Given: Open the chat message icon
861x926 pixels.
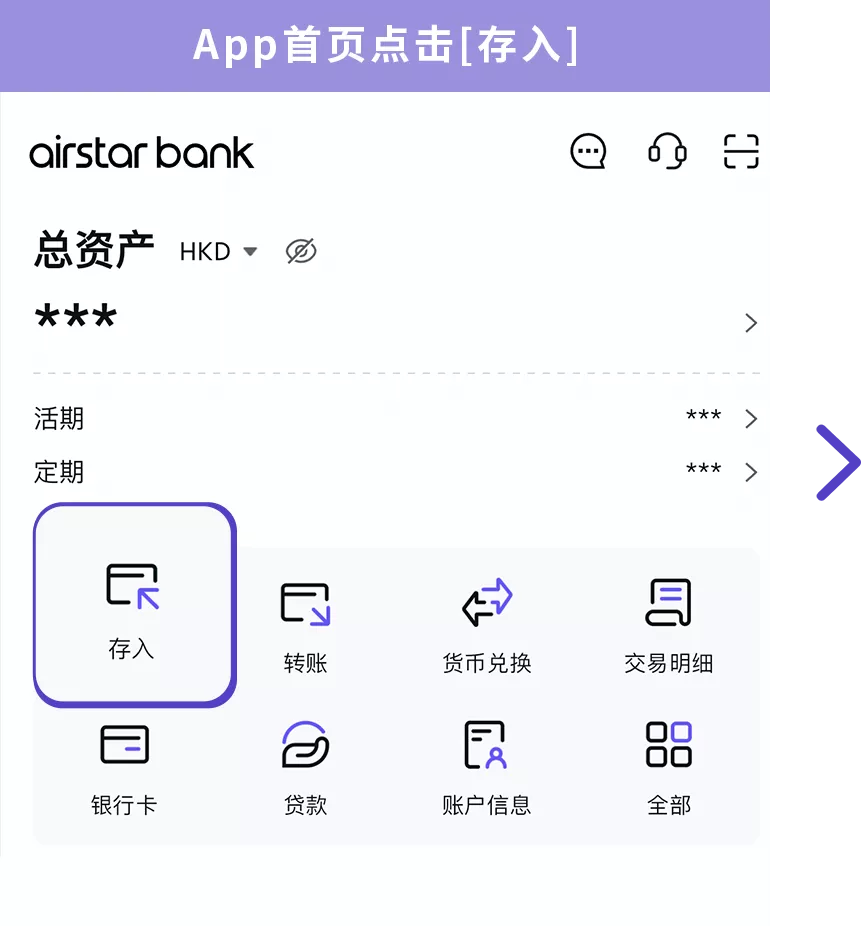Looking at the screenshot, I should pyautogui.click(x=588, y=151).
